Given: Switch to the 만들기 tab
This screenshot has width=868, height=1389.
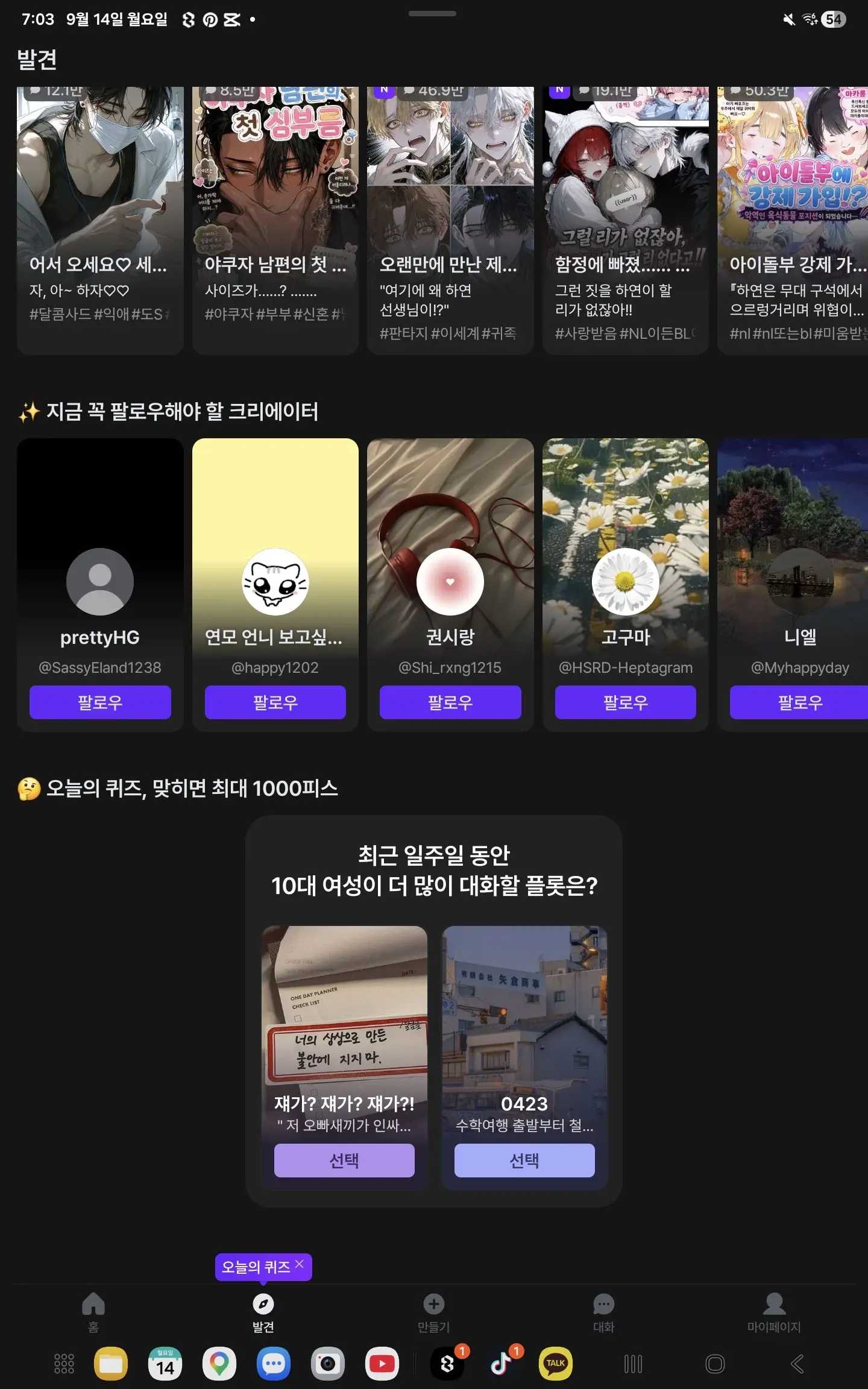Looking at the screenshot, I should tap(433, 1312).
